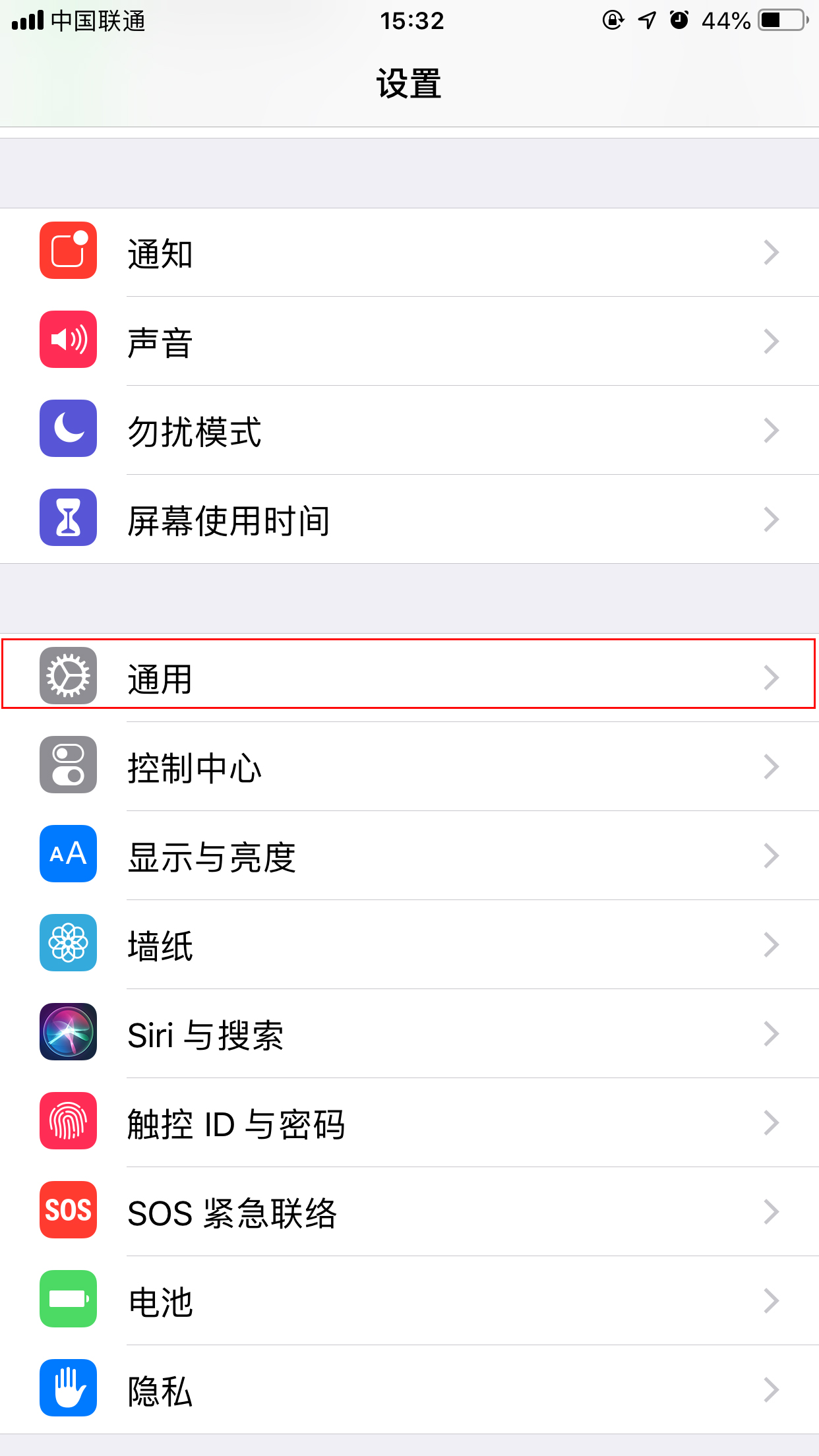This screenshot has width=819, height=1456.
Task: Select the blue hand Privacy icon
Action: [68, 1389]
